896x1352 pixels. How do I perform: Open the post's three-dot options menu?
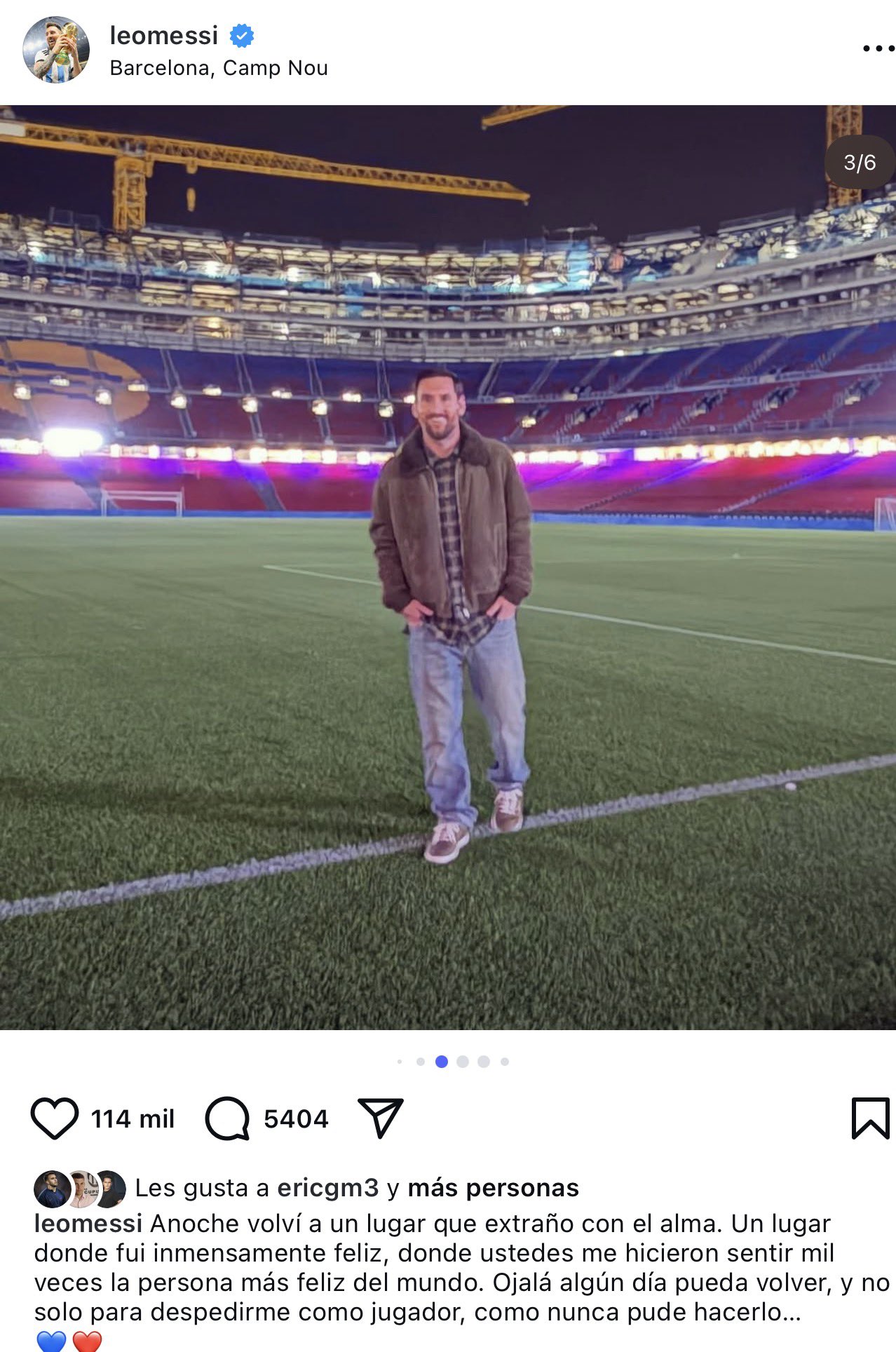(x=877, y=48)
